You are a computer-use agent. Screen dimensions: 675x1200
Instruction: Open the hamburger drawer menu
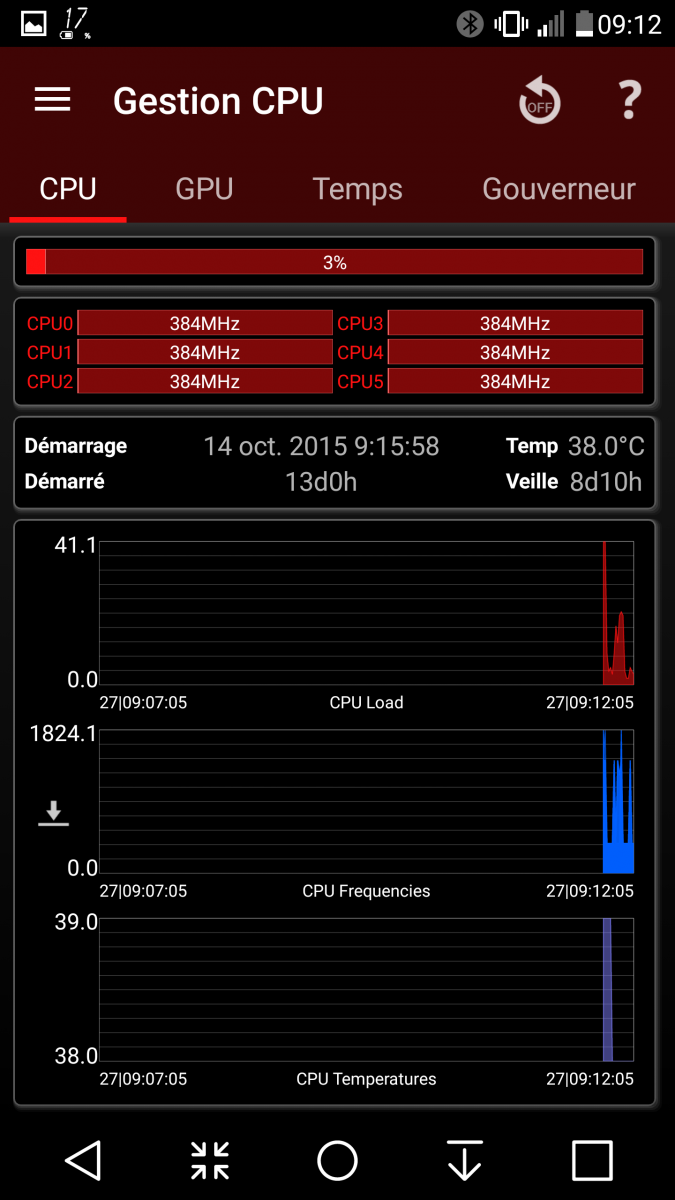tap(52, 100)
